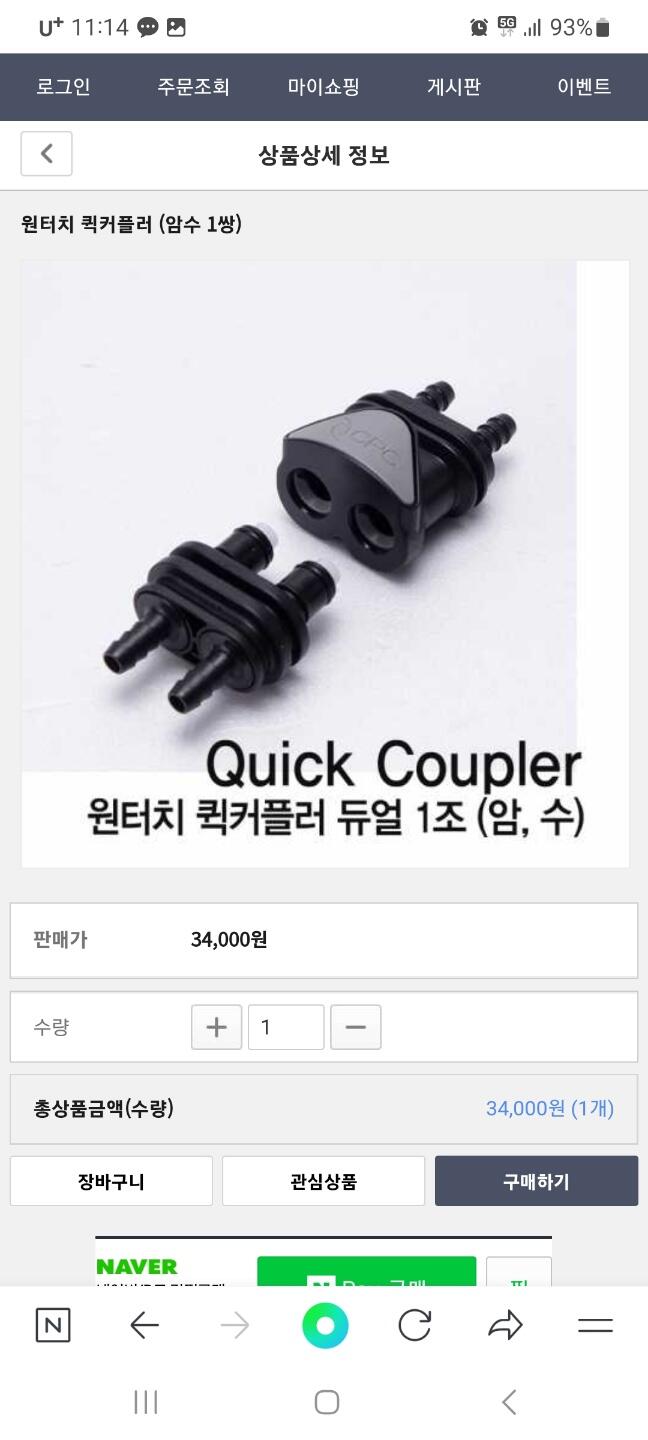Image resolution: width=648 pixels, height=1440 pixels.
Task: Go to 마이쇼핑
Action: click(323, 87)
